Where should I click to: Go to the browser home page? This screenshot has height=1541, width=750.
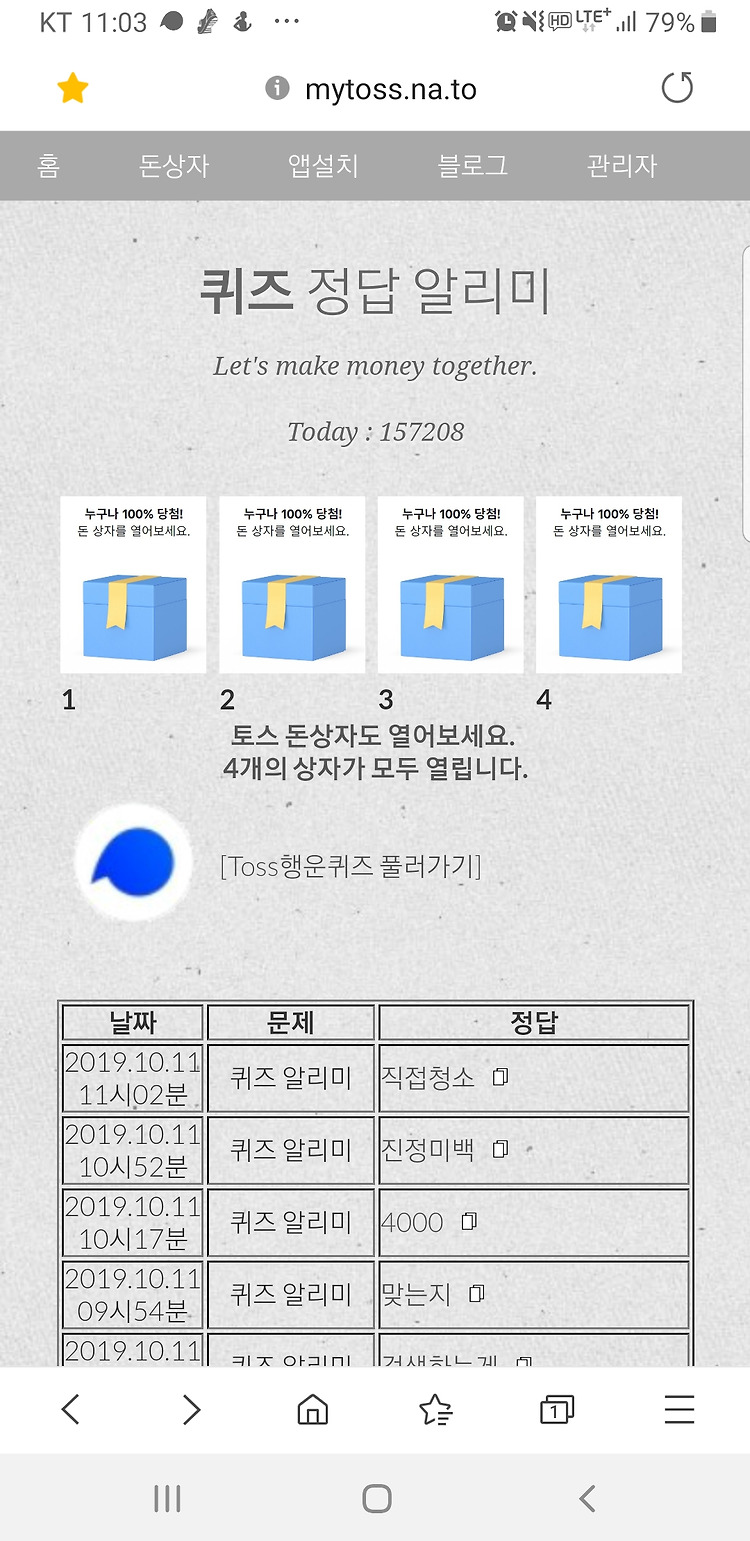[313, 1410]
